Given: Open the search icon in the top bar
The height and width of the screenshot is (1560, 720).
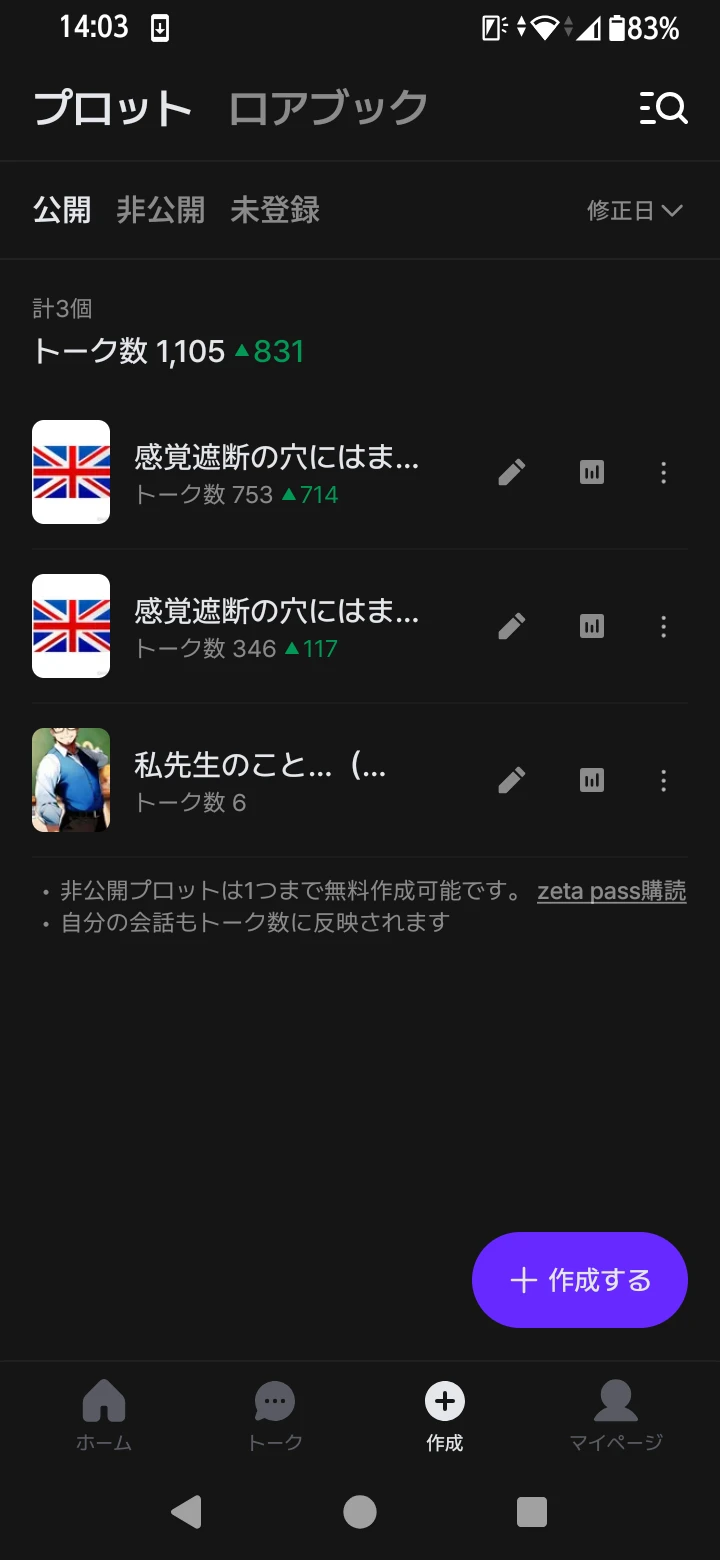Looking at the screenshot, I should 664,108.
